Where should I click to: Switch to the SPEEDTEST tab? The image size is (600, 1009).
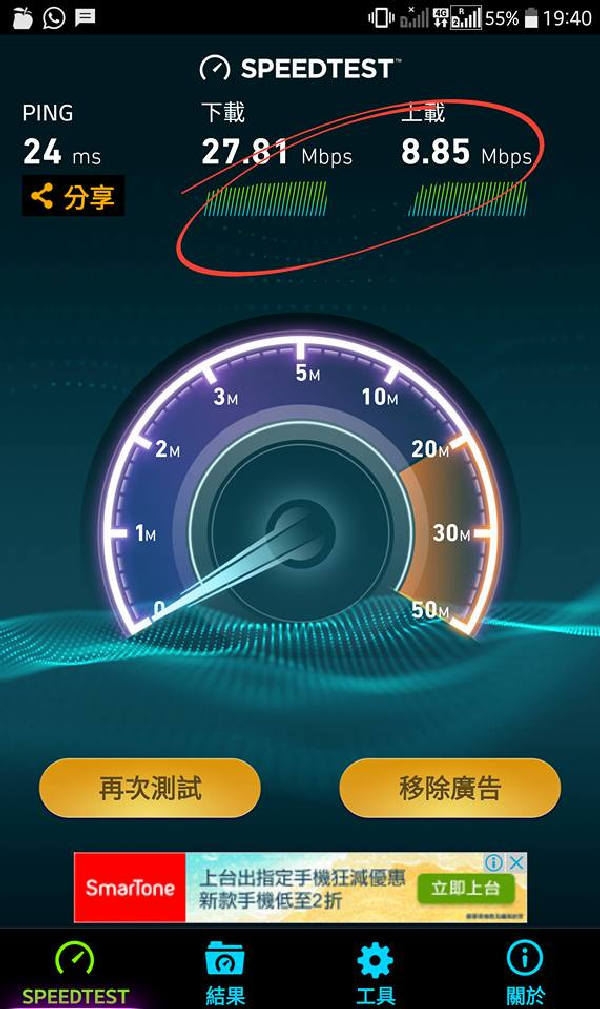pos(75,972)
